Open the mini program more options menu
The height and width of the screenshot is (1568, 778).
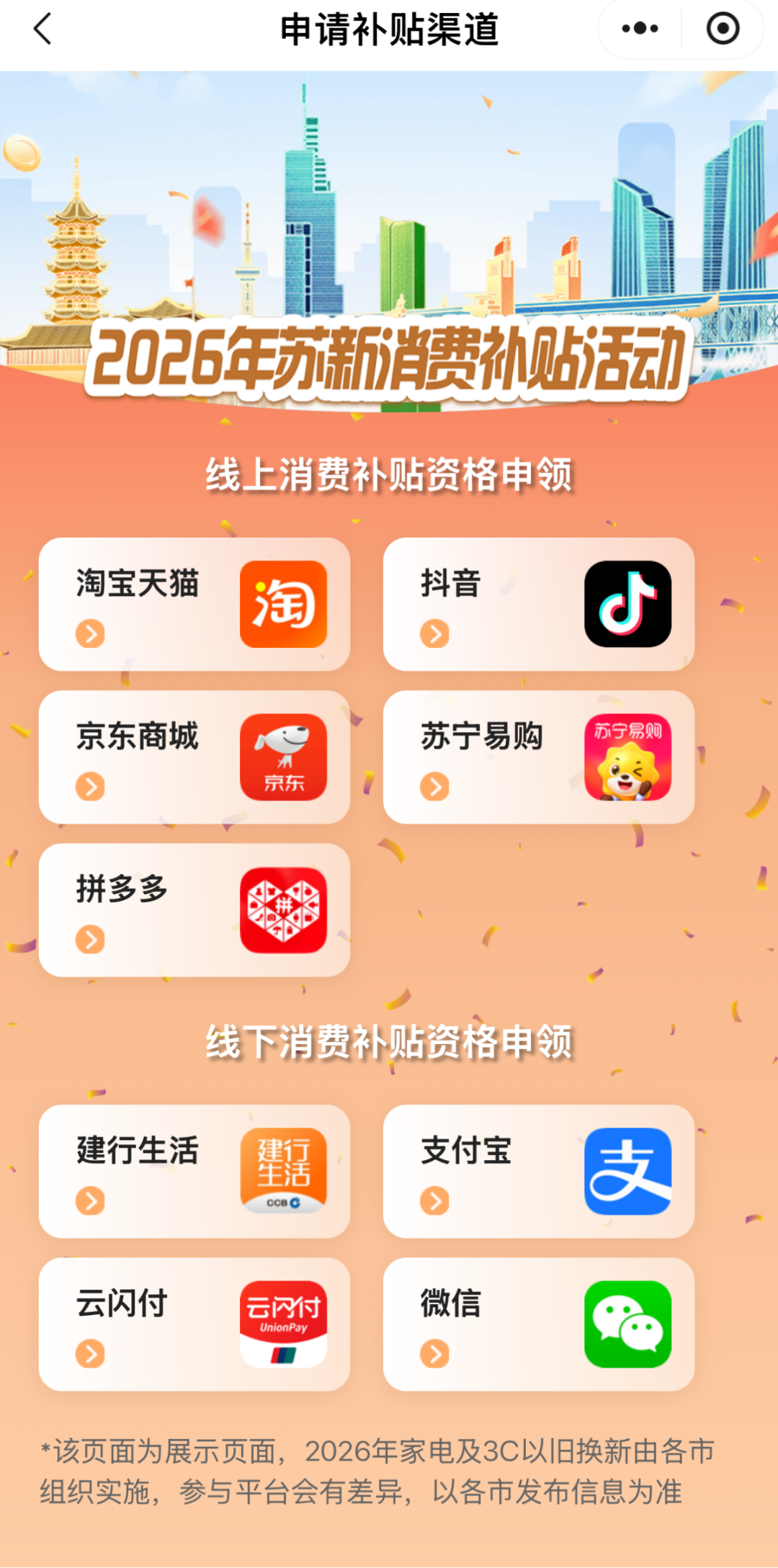640,29
